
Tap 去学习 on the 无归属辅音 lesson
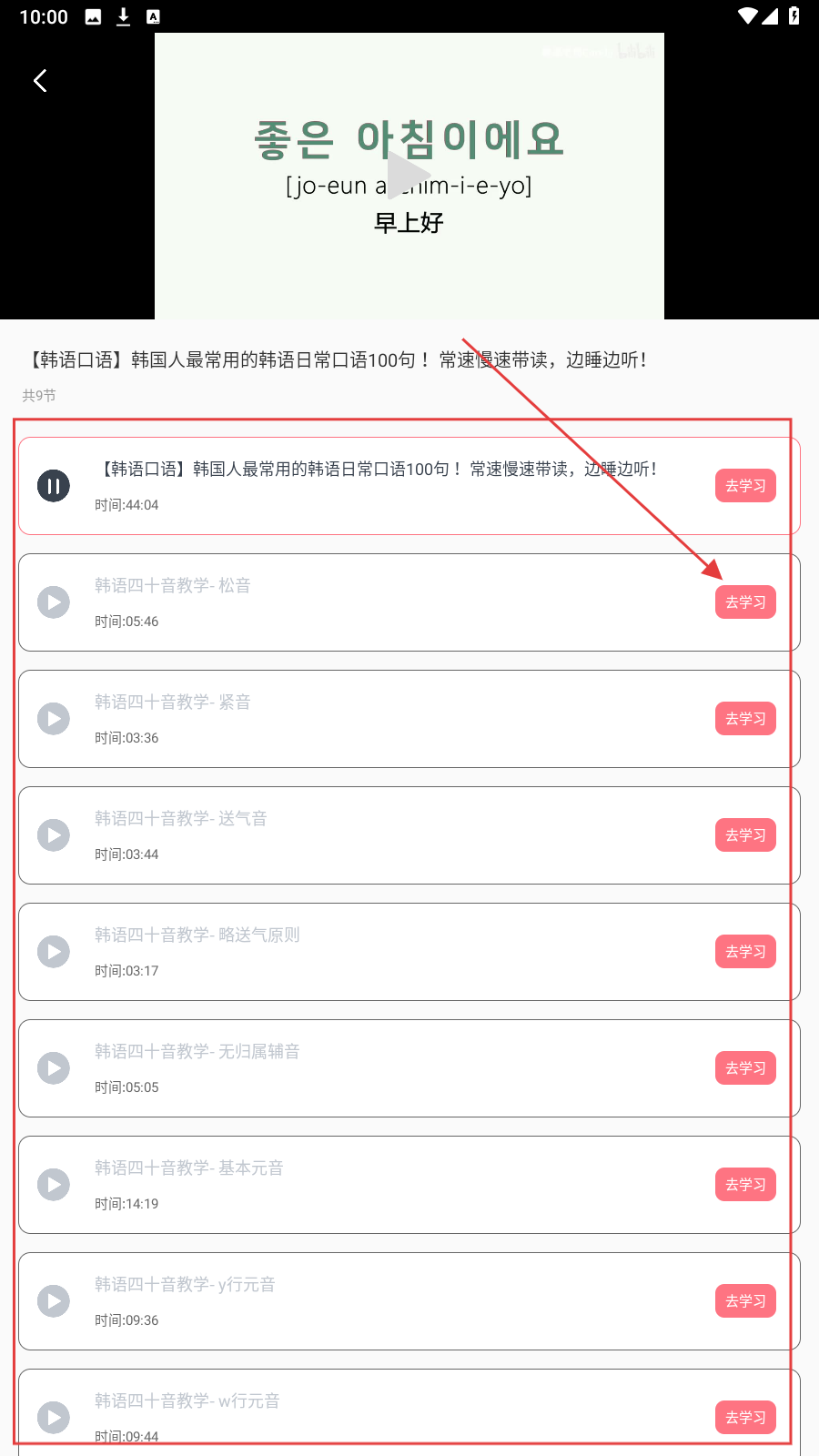click(745, 1068)
